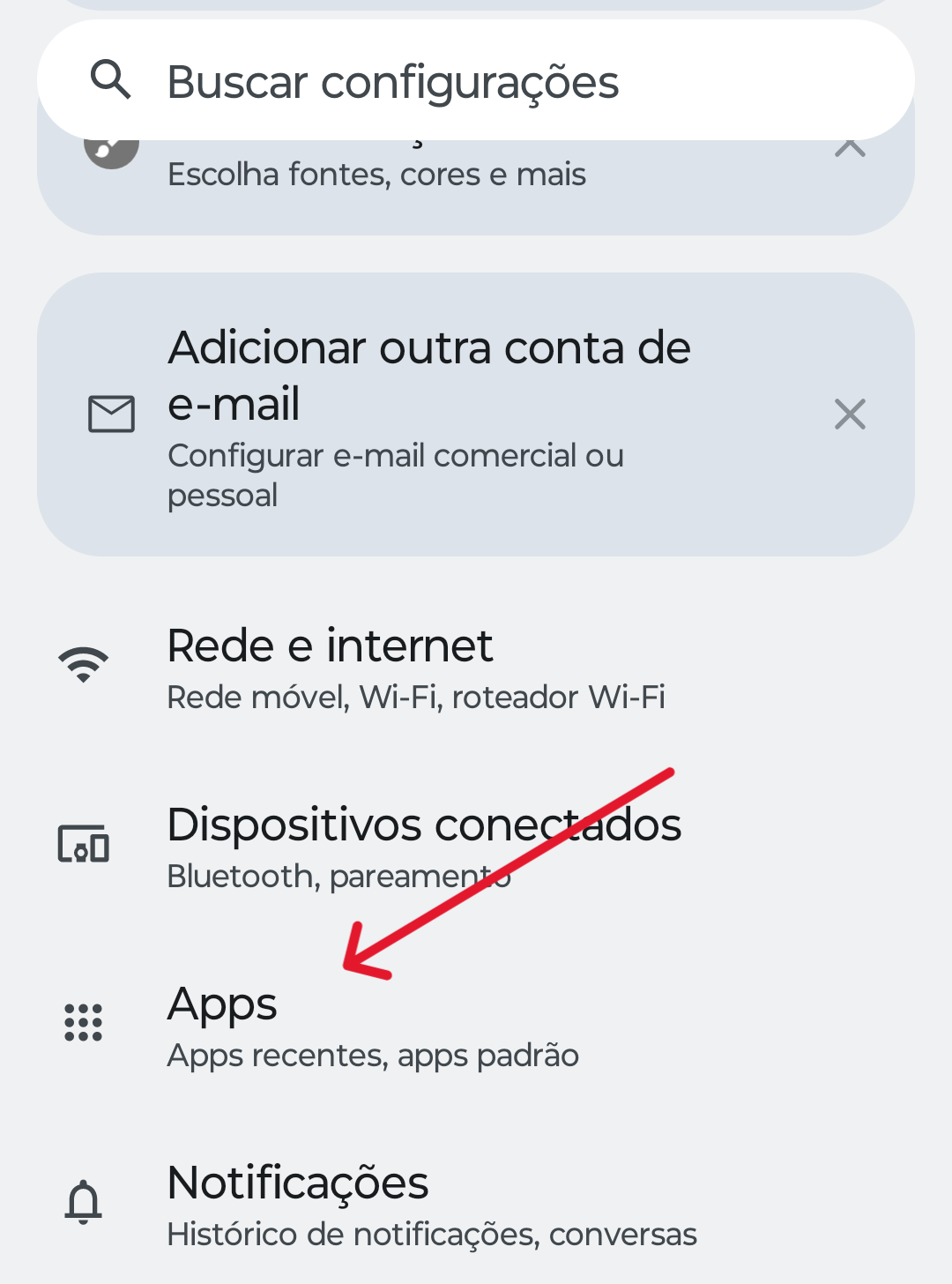
Task: Click the magnifying glass search icon
Action: point(110,80)
